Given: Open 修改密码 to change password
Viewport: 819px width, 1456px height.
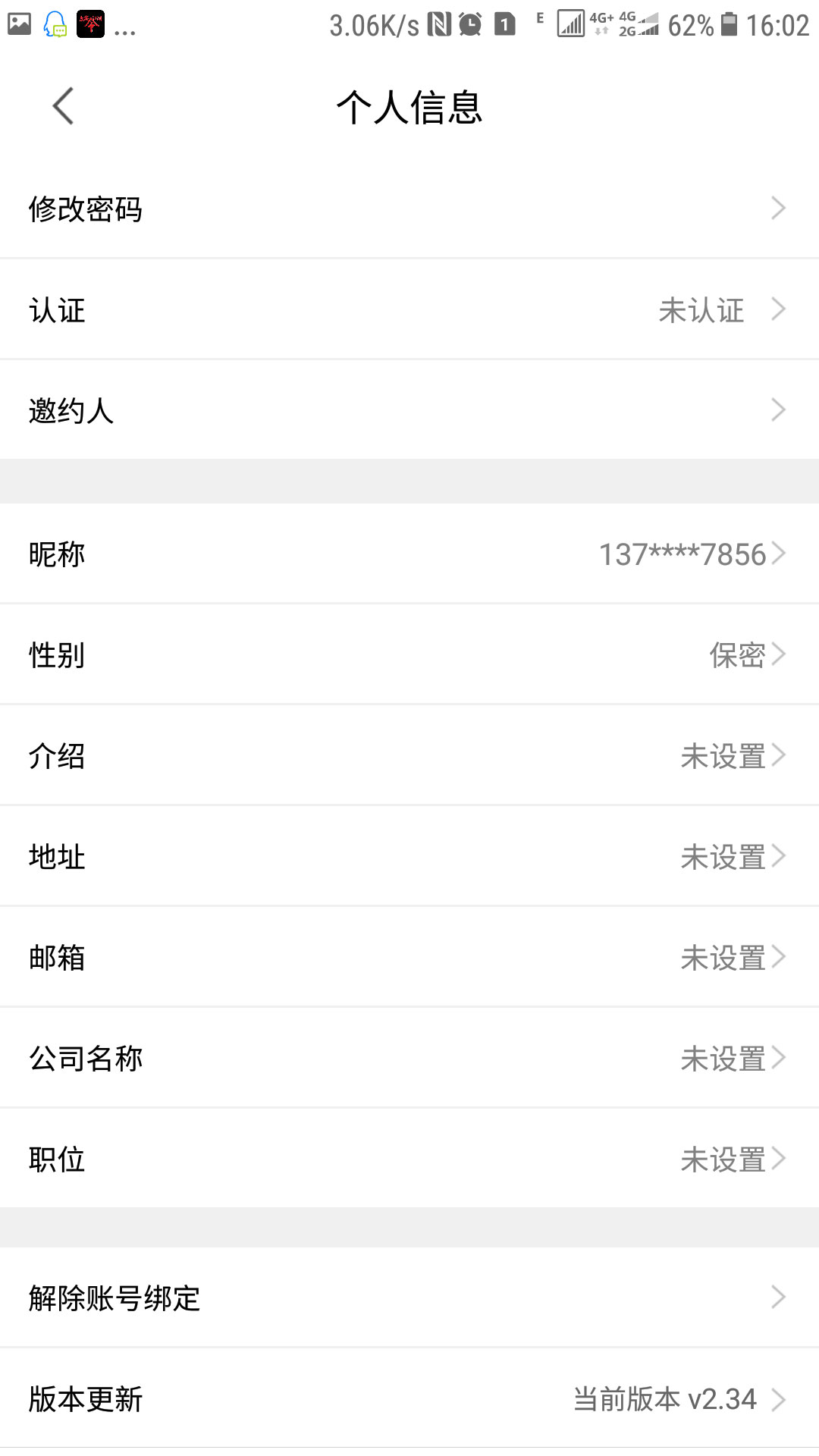Looking at the screenshot, I should [x=409, y=208].
